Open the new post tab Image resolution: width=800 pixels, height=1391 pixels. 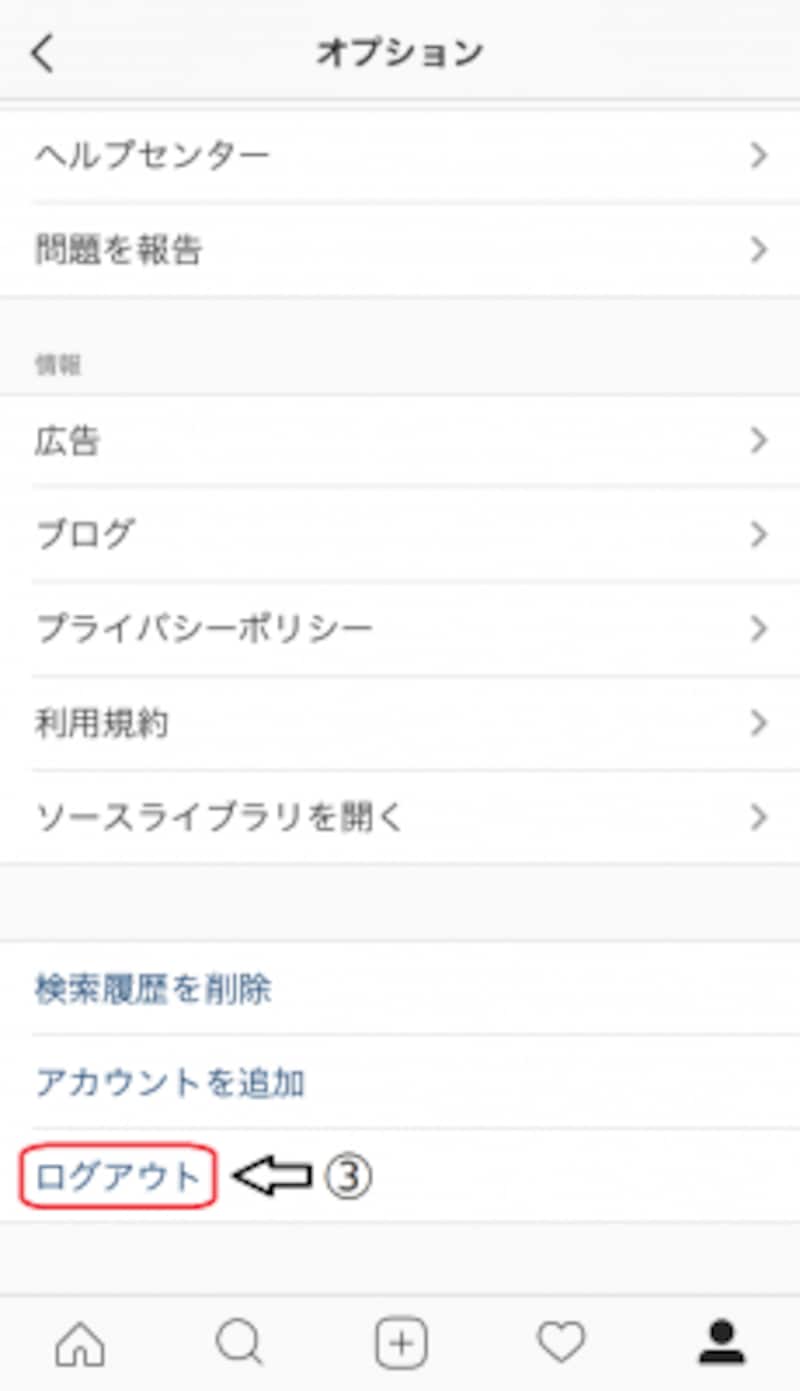pyautogui.click(x=401, y=1343)
